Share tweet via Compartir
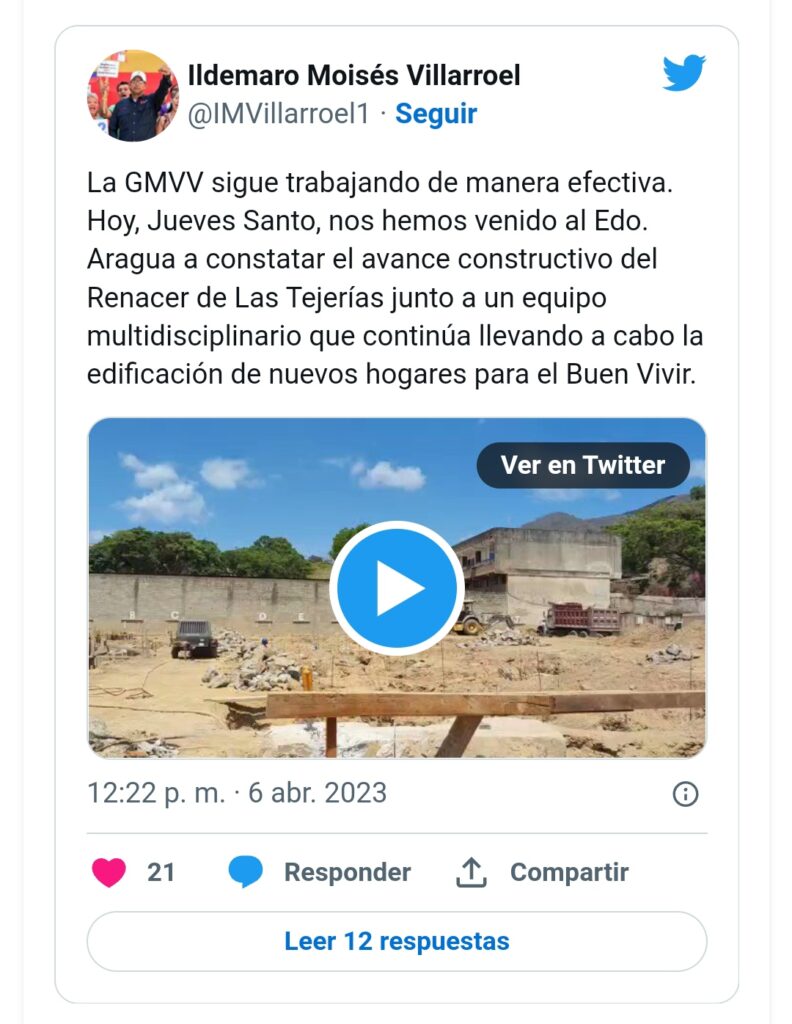The height and width of the screenshot is (1024, 792). coord(543,872)
